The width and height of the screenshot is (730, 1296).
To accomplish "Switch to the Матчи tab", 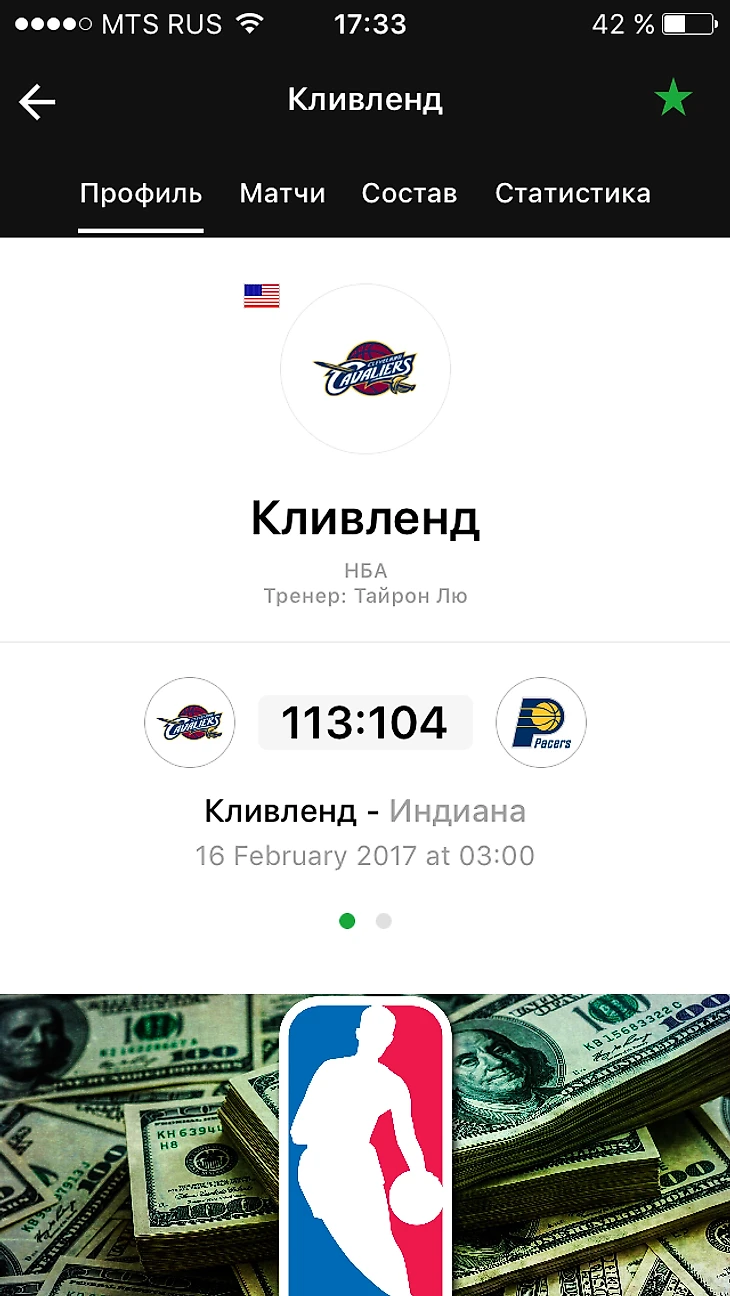I will 282,193.
